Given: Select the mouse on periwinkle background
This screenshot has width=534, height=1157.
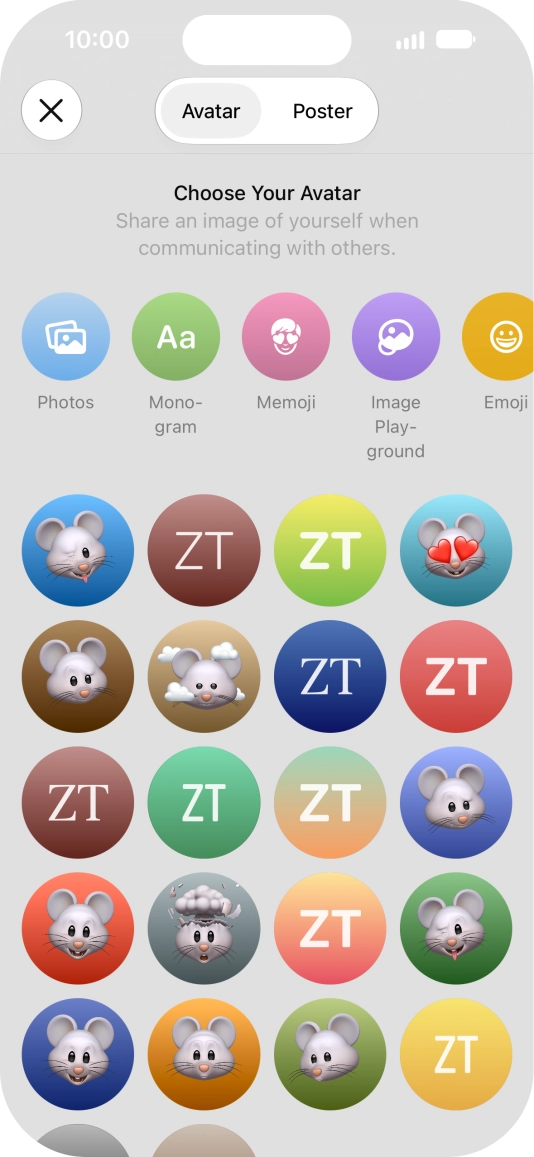Looking at the screenshot, I should (x=456, y=803).
